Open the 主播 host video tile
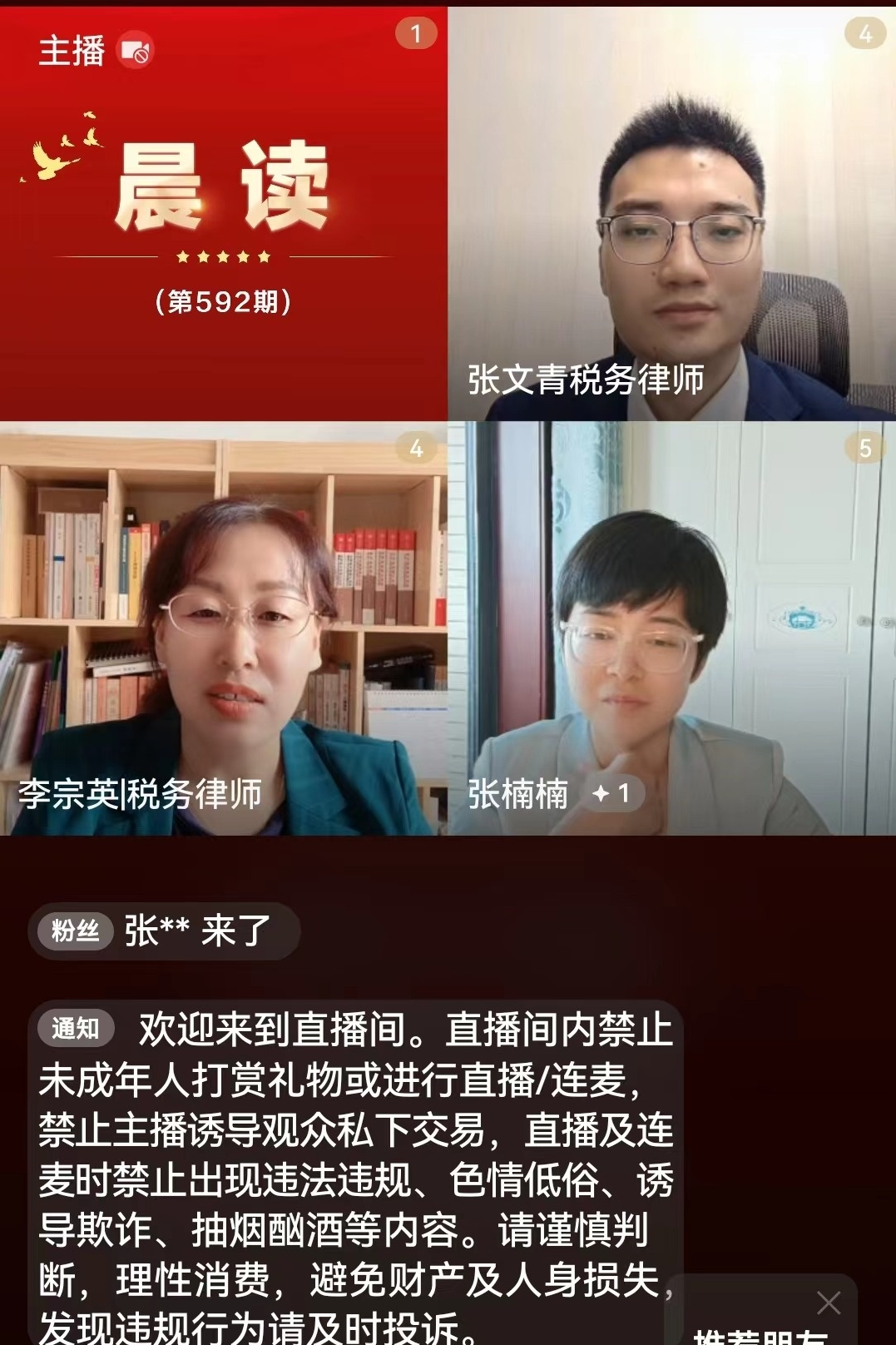896x1345 pixels. coord(223,214)
